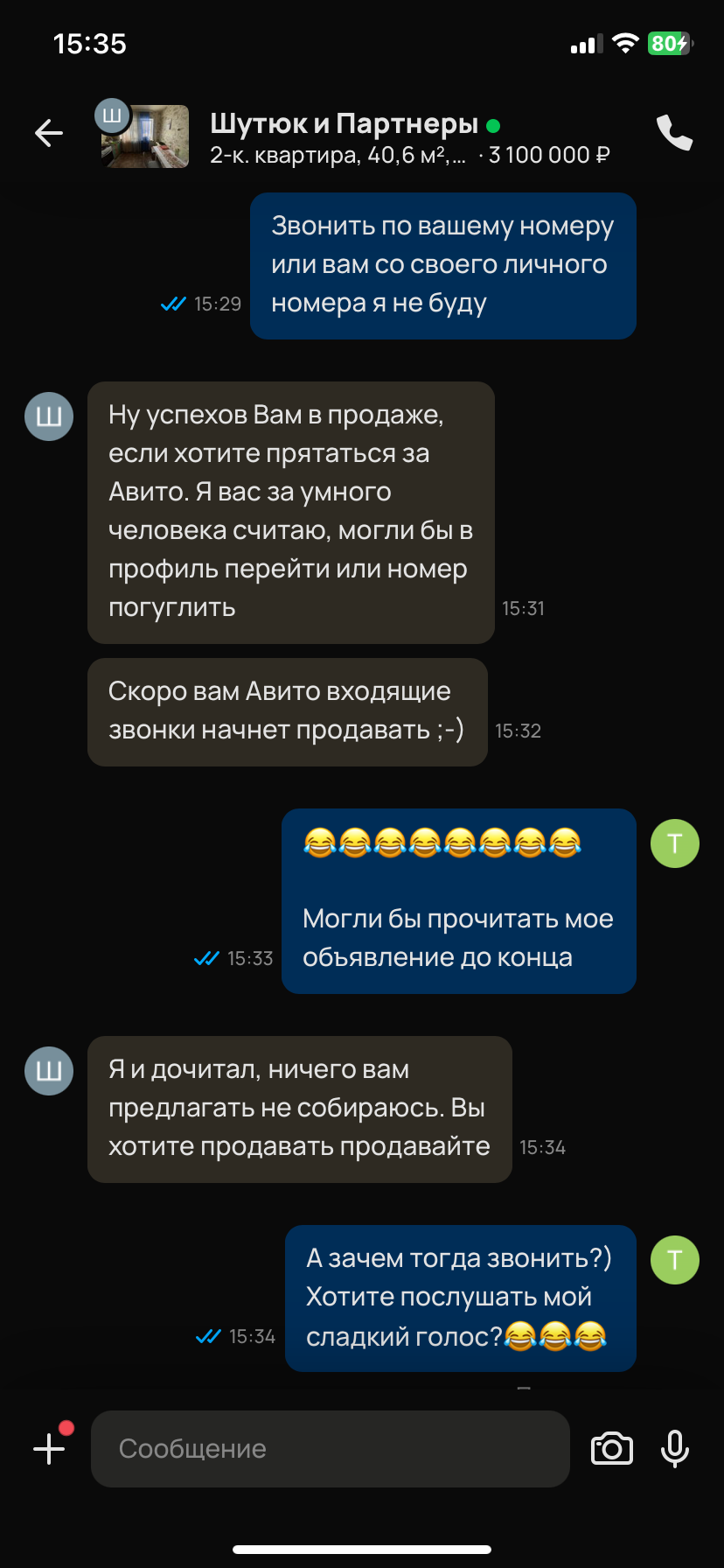Call Шутюк и Партнеры via phone icon
This screenshot has height=1568, width=724.
(x=674, y=133)
